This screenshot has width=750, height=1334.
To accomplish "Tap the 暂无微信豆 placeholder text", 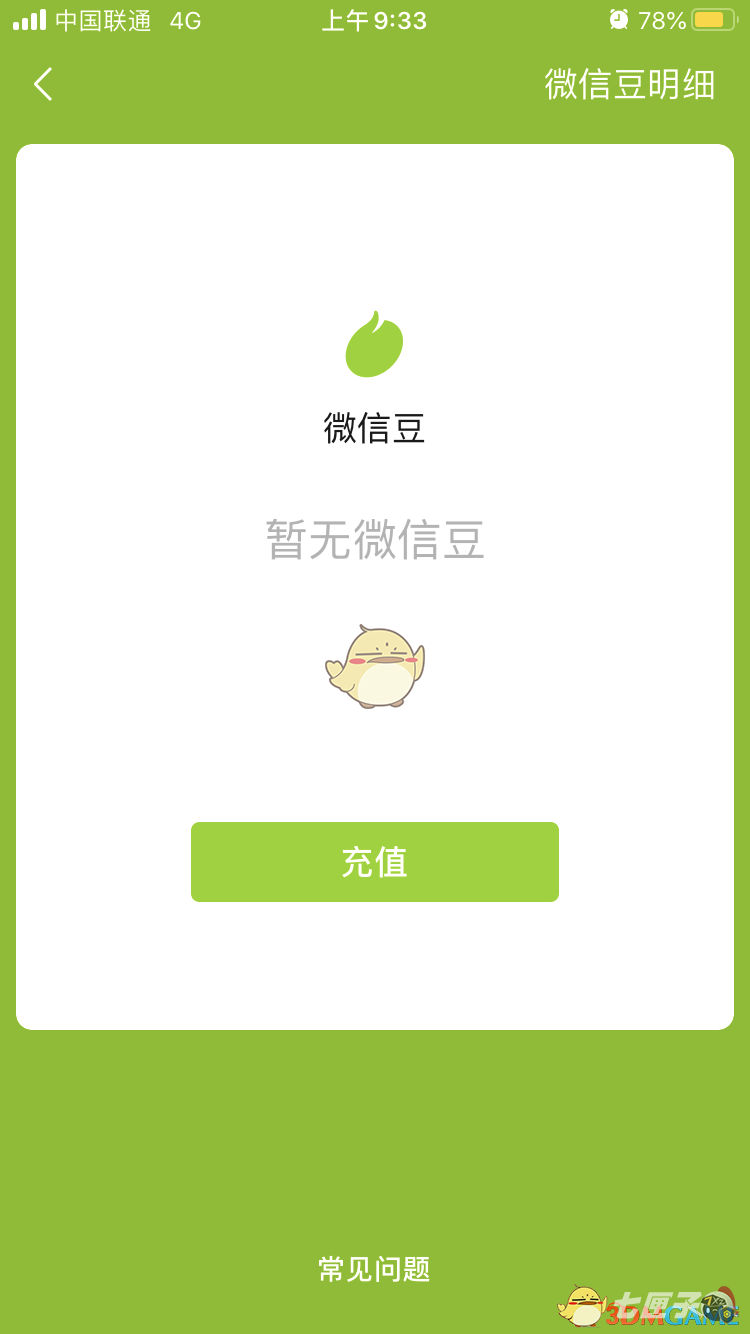I will pos(375,536).
